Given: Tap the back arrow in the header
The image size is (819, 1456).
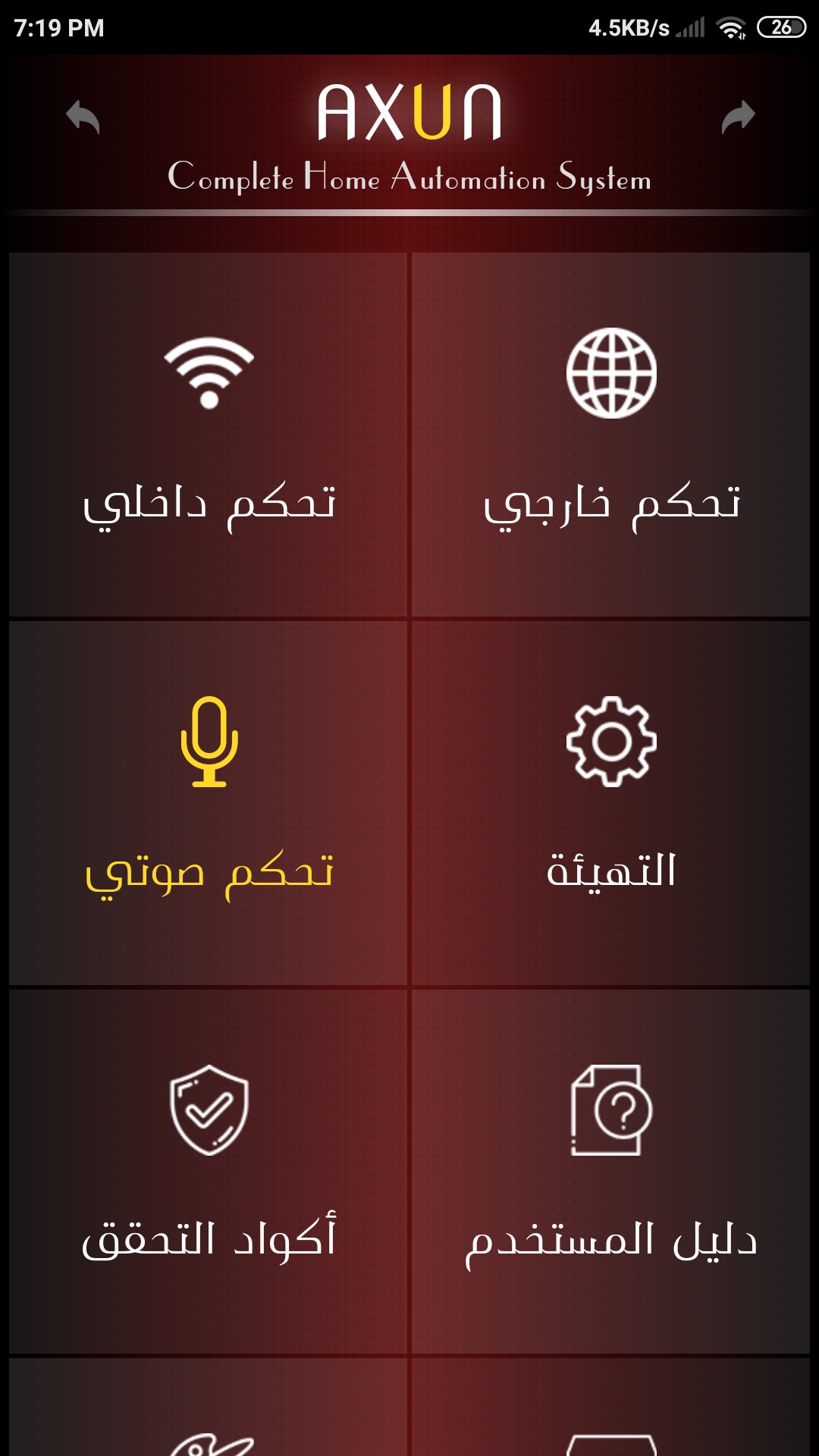Looking at the screenshot, I should pos(83,117).
